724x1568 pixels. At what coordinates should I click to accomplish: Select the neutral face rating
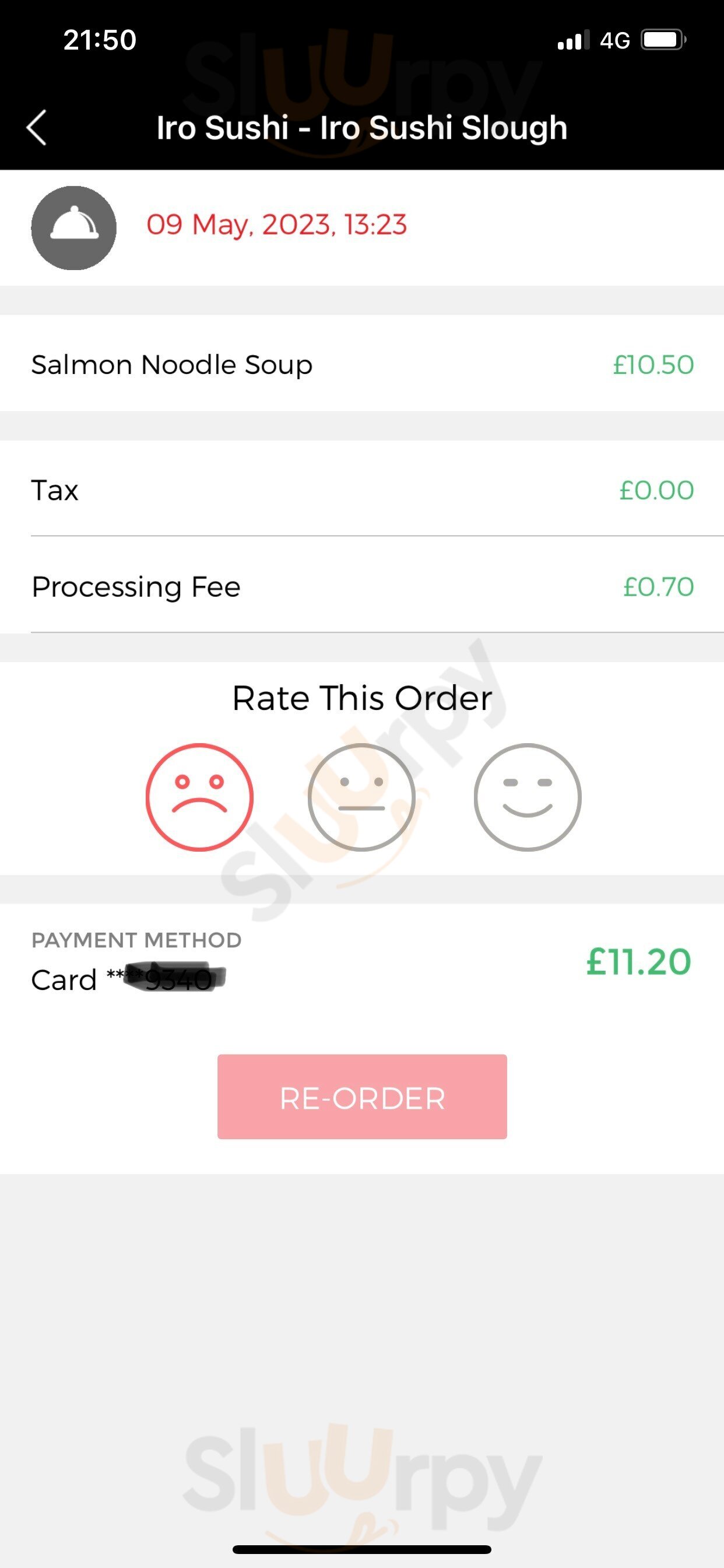tap(361, 797)
